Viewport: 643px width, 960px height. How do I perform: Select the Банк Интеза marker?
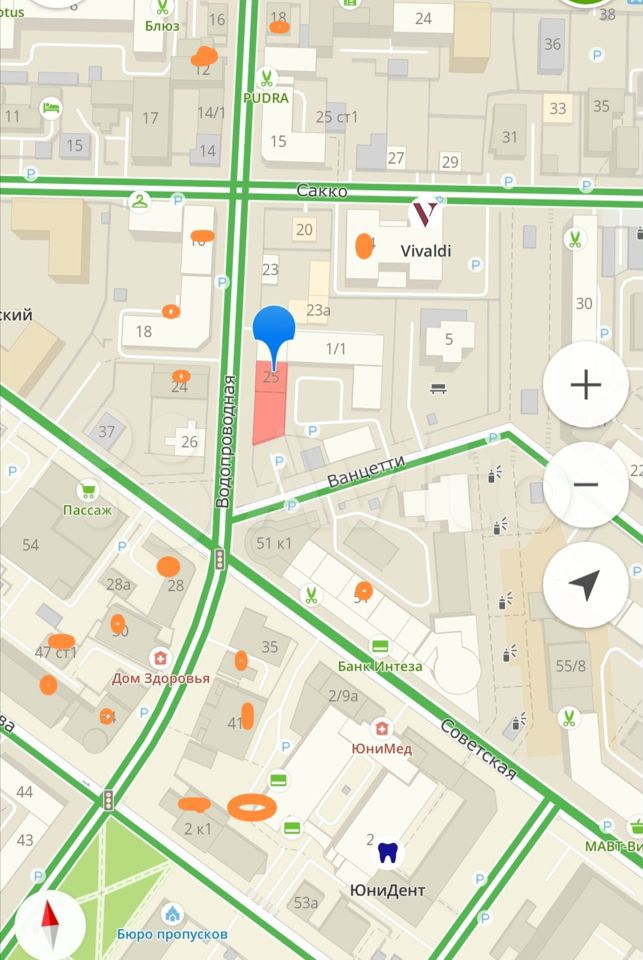click(x=380, y=646)
